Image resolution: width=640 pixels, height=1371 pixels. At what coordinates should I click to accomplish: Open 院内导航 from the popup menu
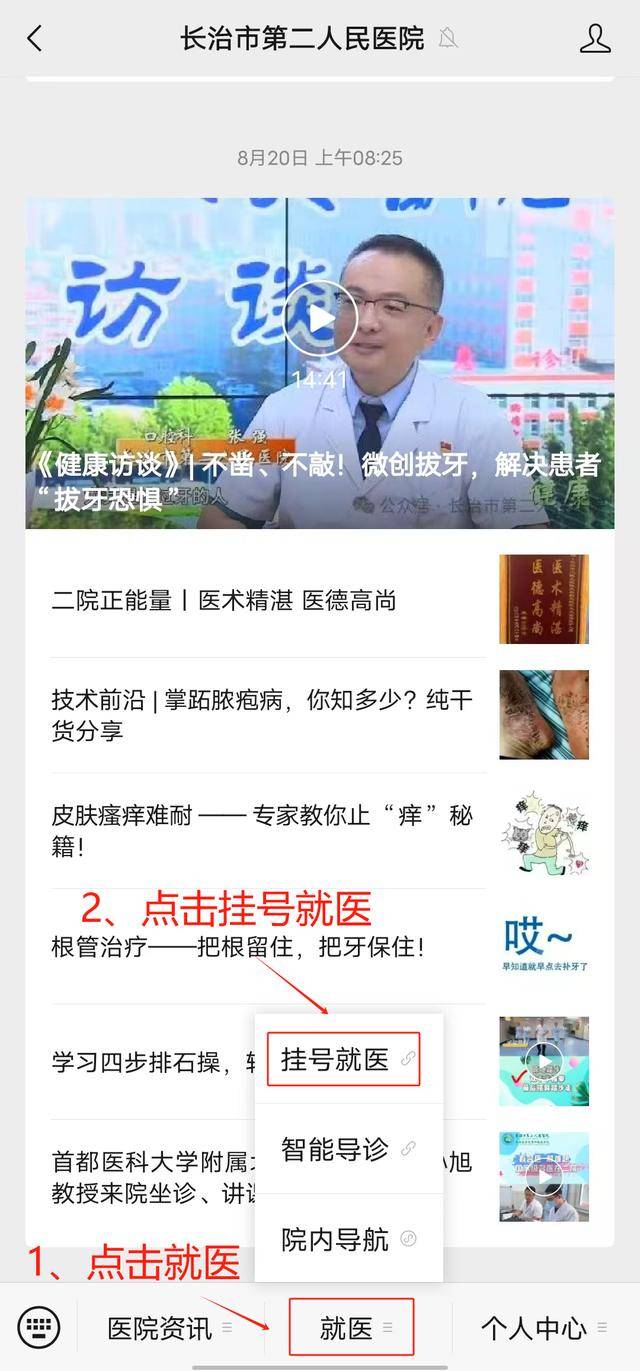pos(348,1239)
